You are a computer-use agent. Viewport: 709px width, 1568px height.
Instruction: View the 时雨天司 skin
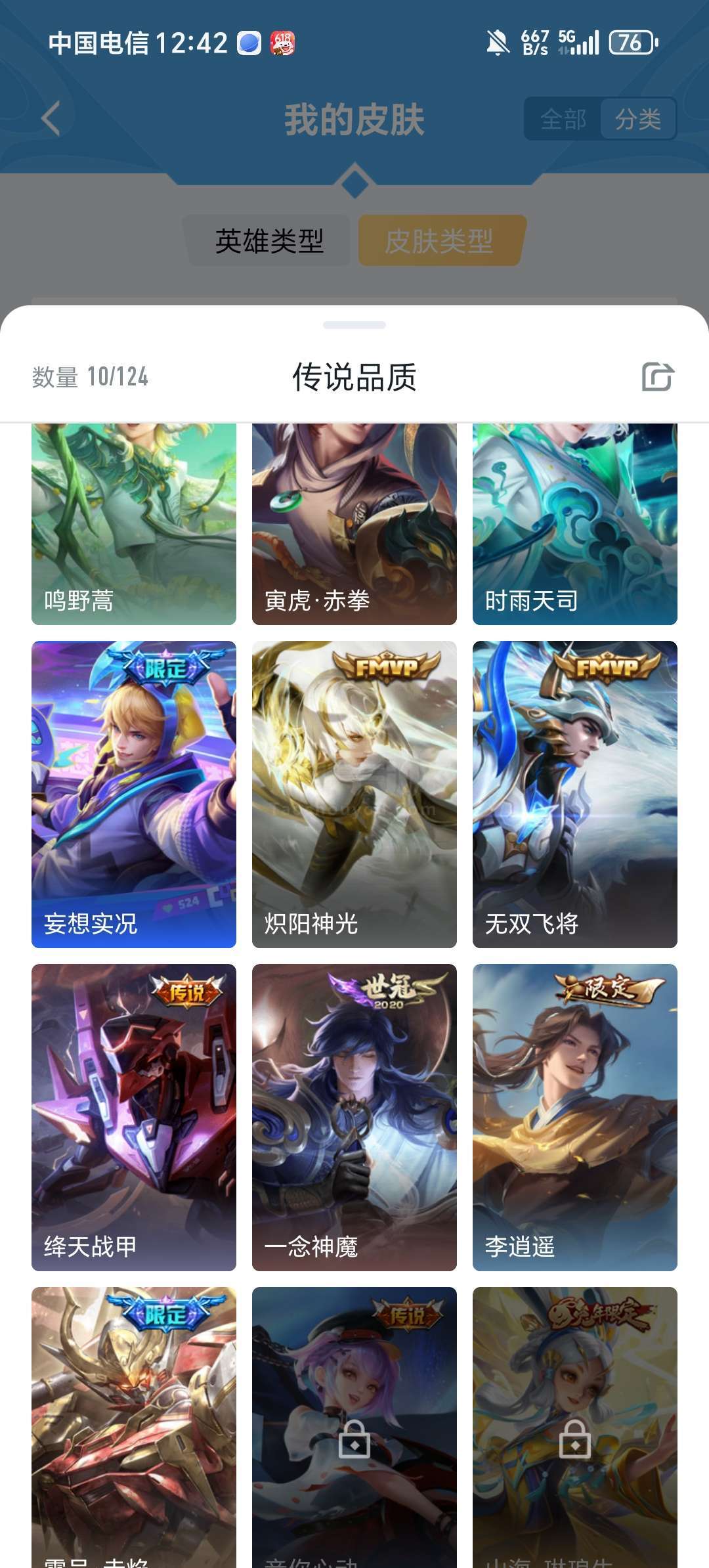575,524
